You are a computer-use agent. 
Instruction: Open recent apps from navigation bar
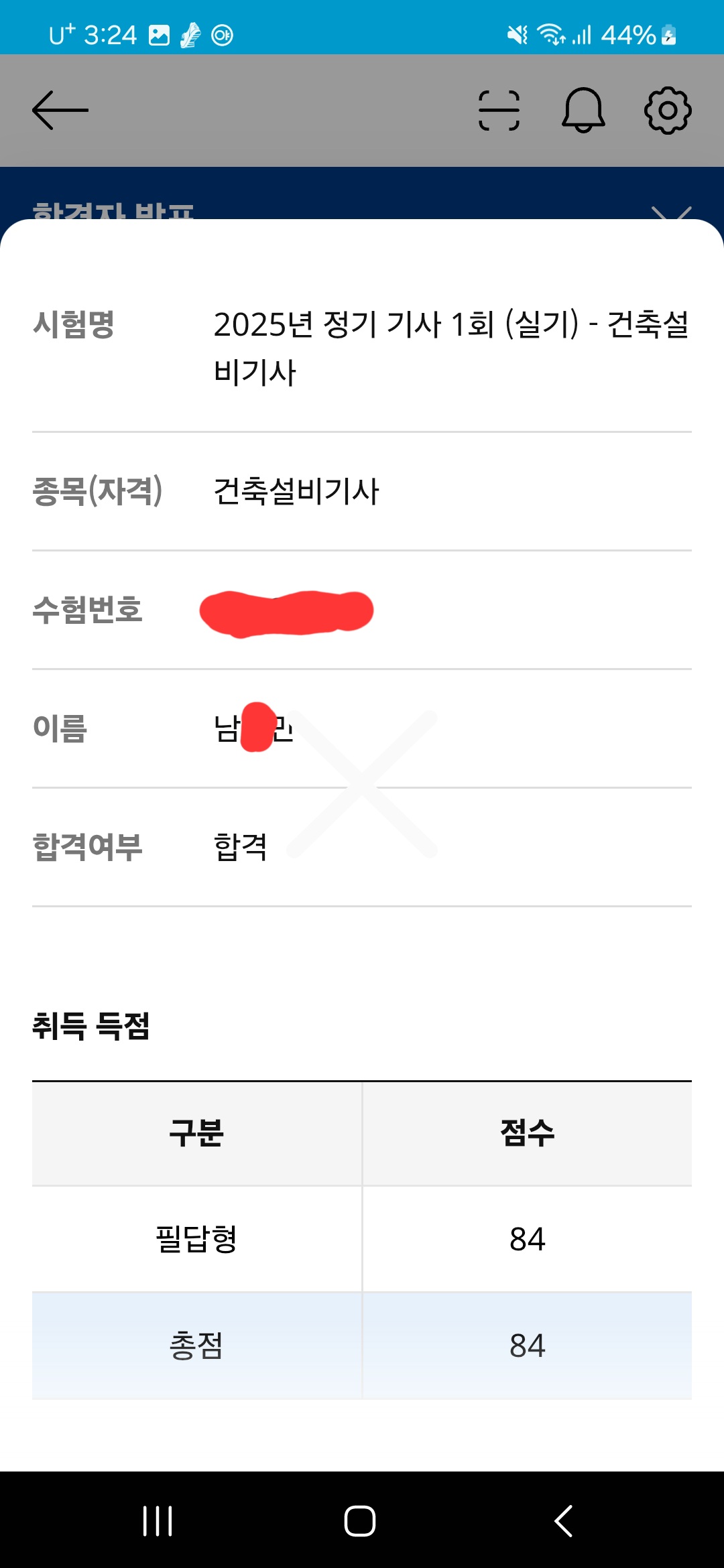(x=158, y=1520)
